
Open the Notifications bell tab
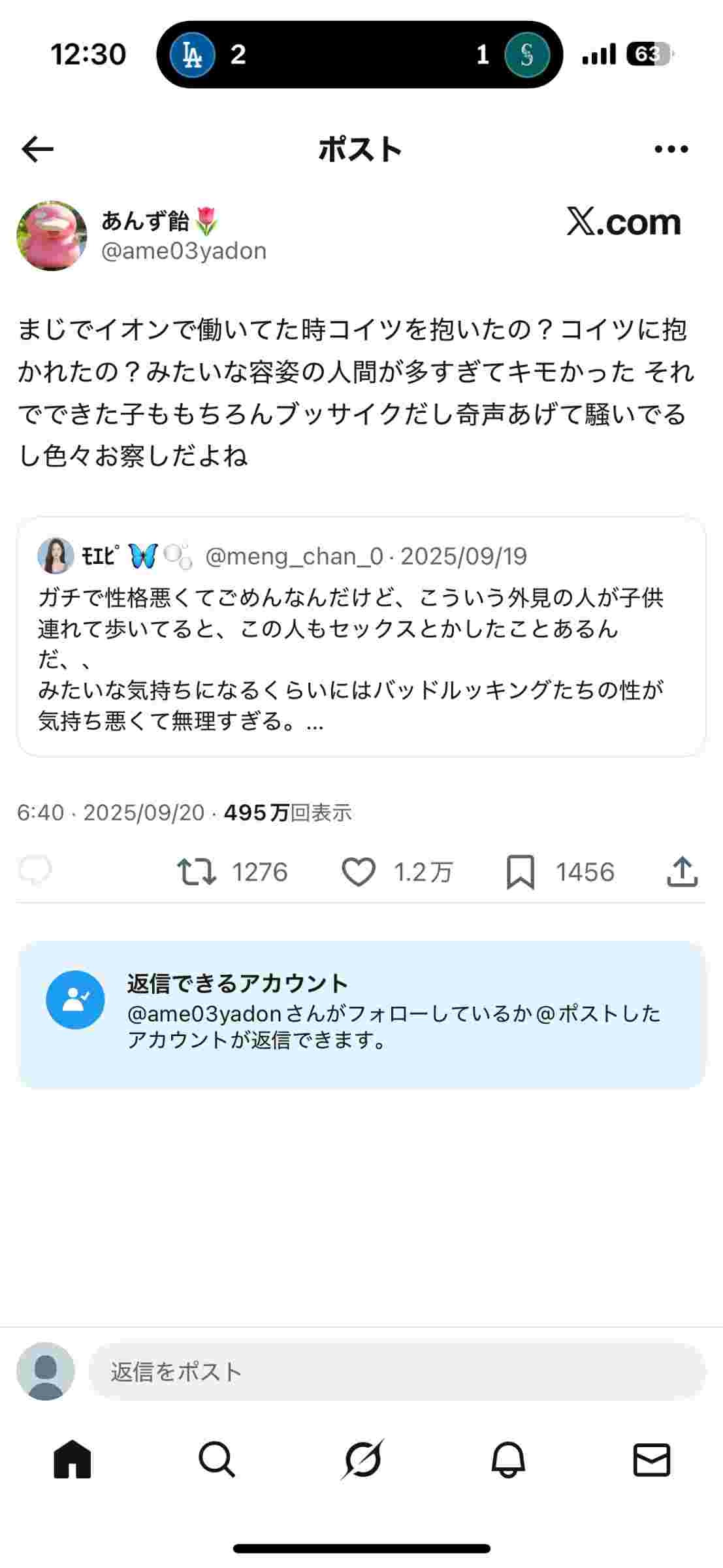point(508,1459)
